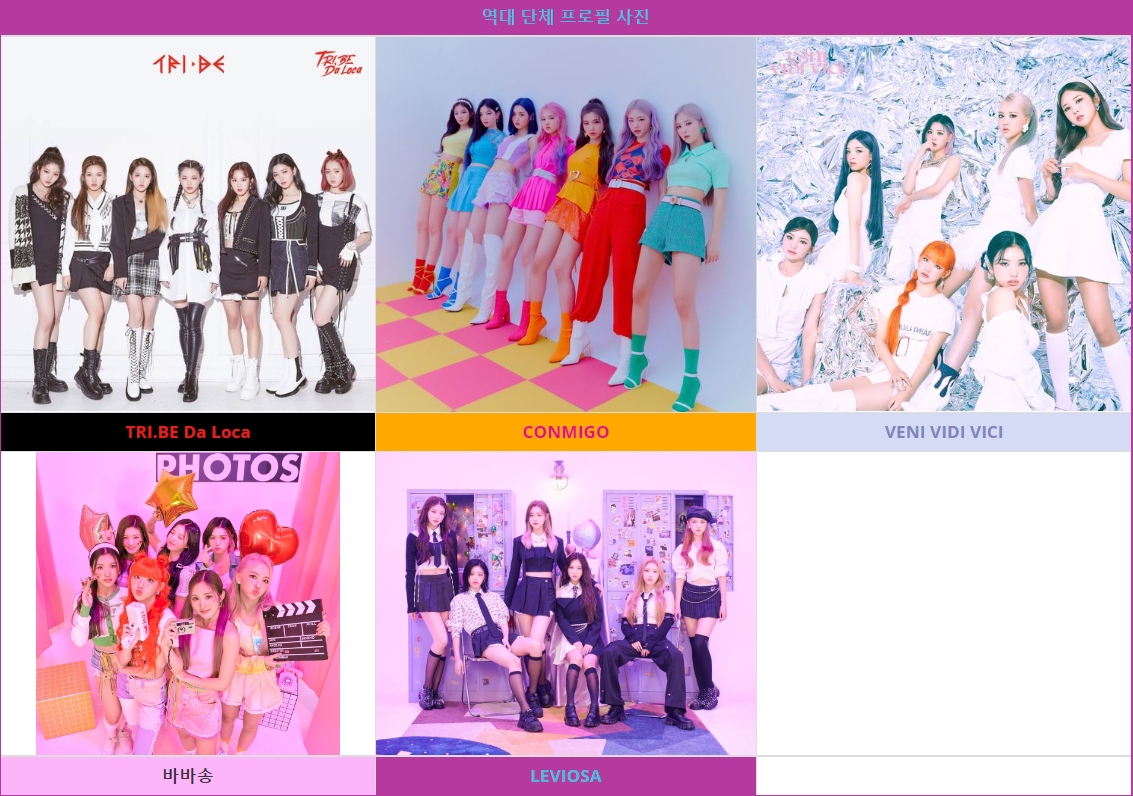Open the TRI.BE Da Loca group photo
The height and width of the screenshot is (796, 1133).
[188, 225]
